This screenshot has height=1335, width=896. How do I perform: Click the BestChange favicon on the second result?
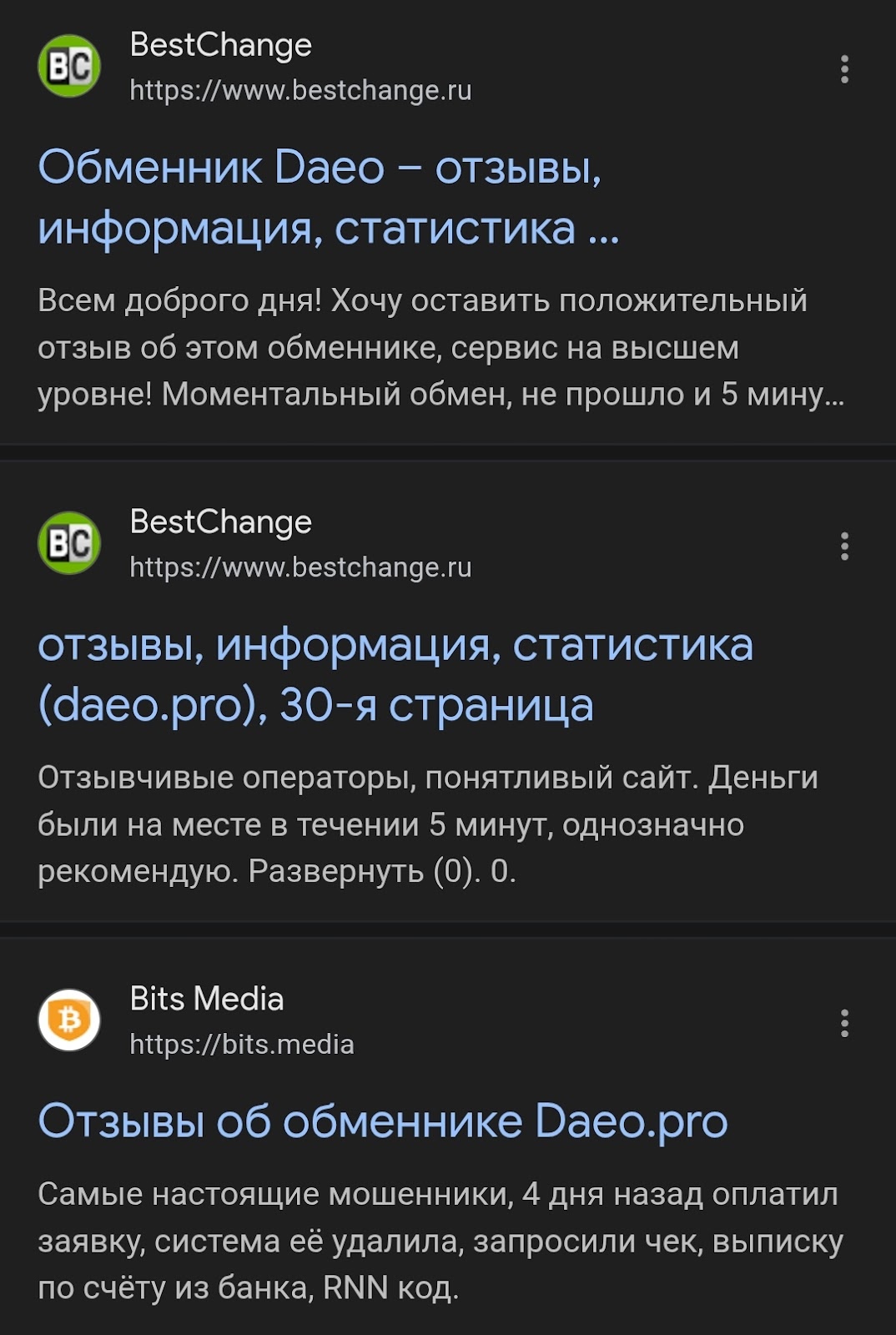(x=67, y=542)
